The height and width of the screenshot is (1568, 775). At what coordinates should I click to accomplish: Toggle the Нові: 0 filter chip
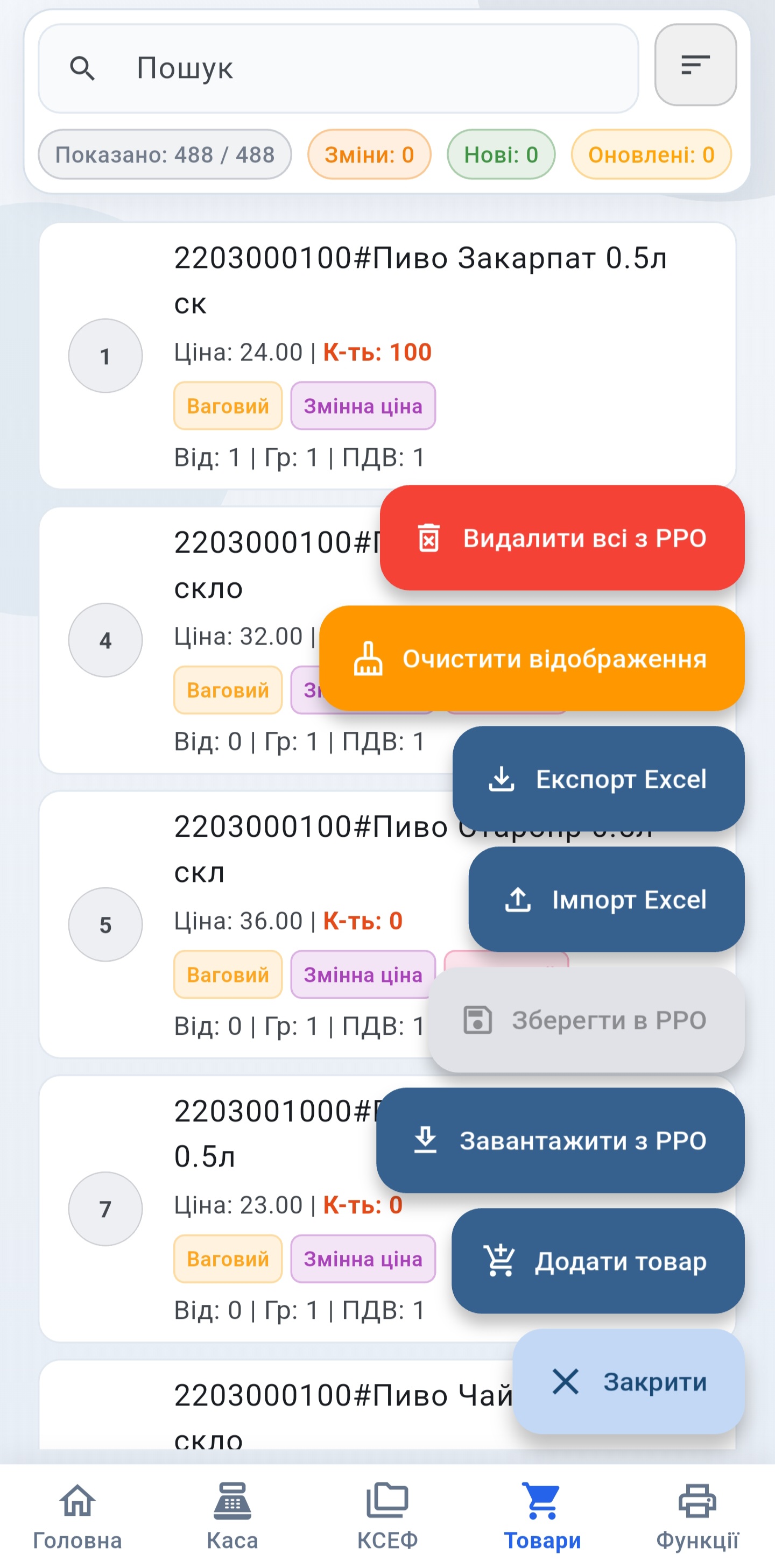(501, 154)
